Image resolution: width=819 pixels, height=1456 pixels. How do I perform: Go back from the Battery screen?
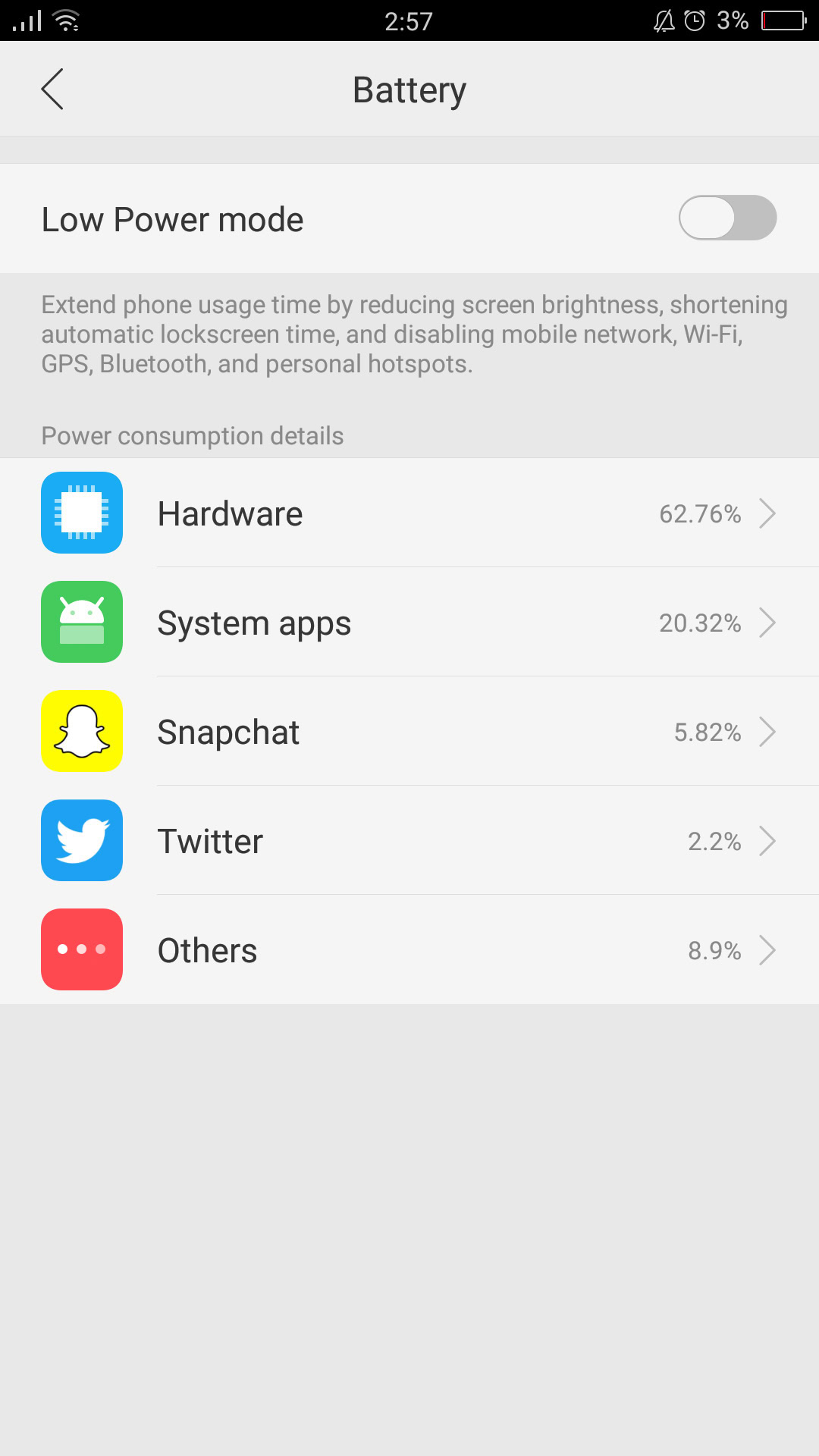(x=52, y=89)
